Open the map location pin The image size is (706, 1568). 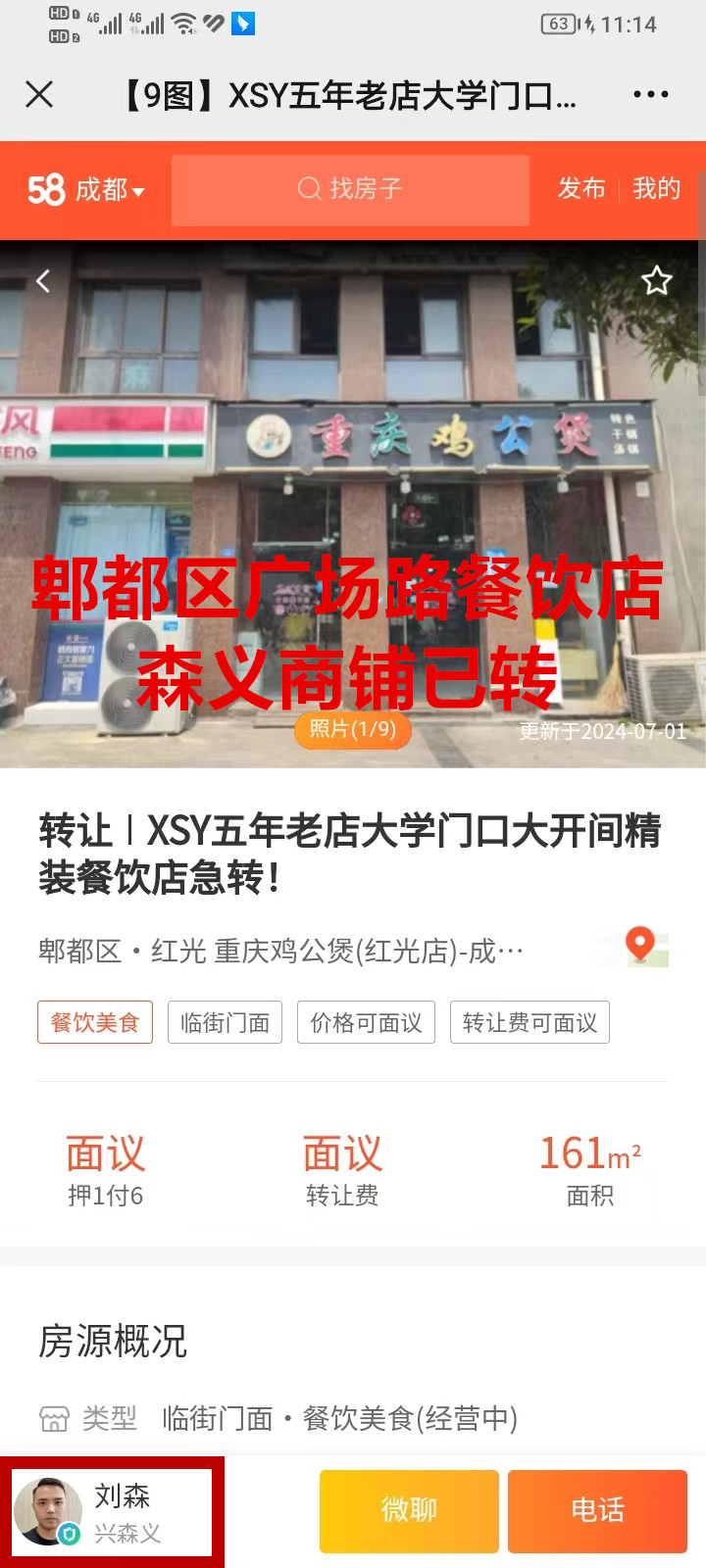[x=640, y=946]
